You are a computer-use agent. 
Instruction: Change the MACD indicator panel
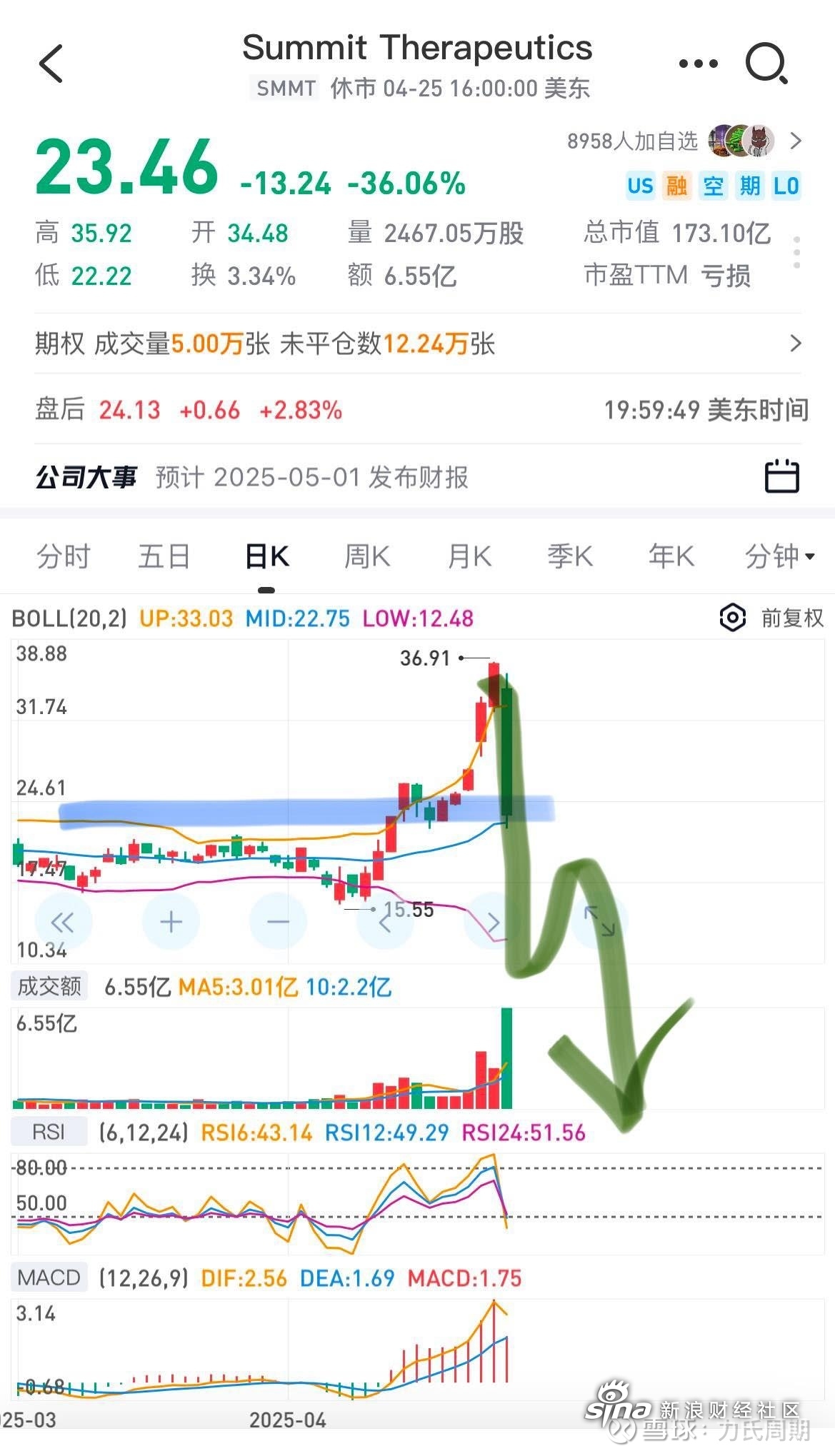[x=49, y=1277]
